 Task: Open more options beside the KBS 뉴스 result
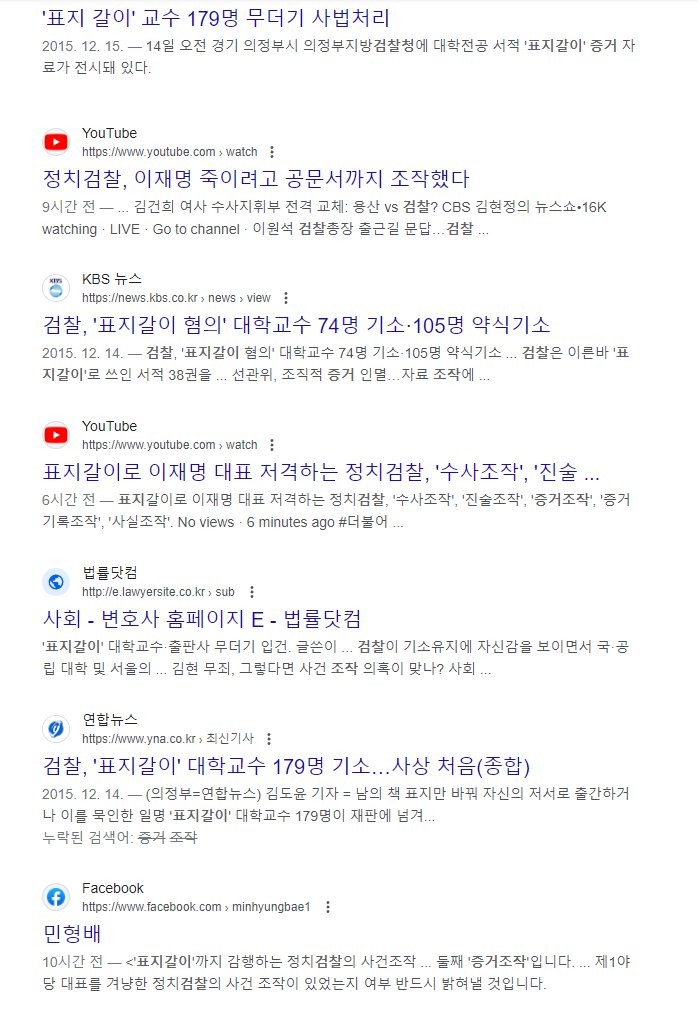pos(285,298)
